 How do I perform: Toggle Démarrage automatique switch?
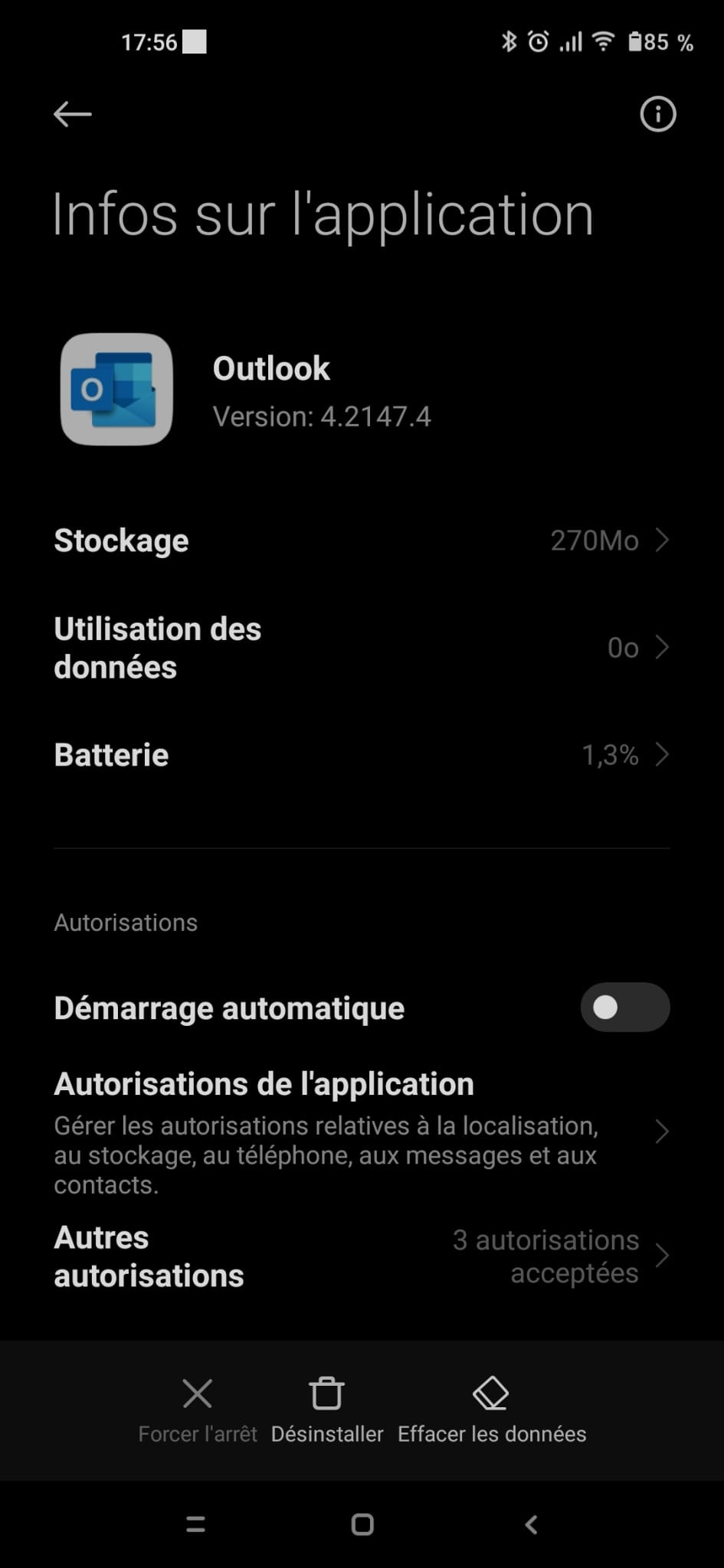(624, 1008)
